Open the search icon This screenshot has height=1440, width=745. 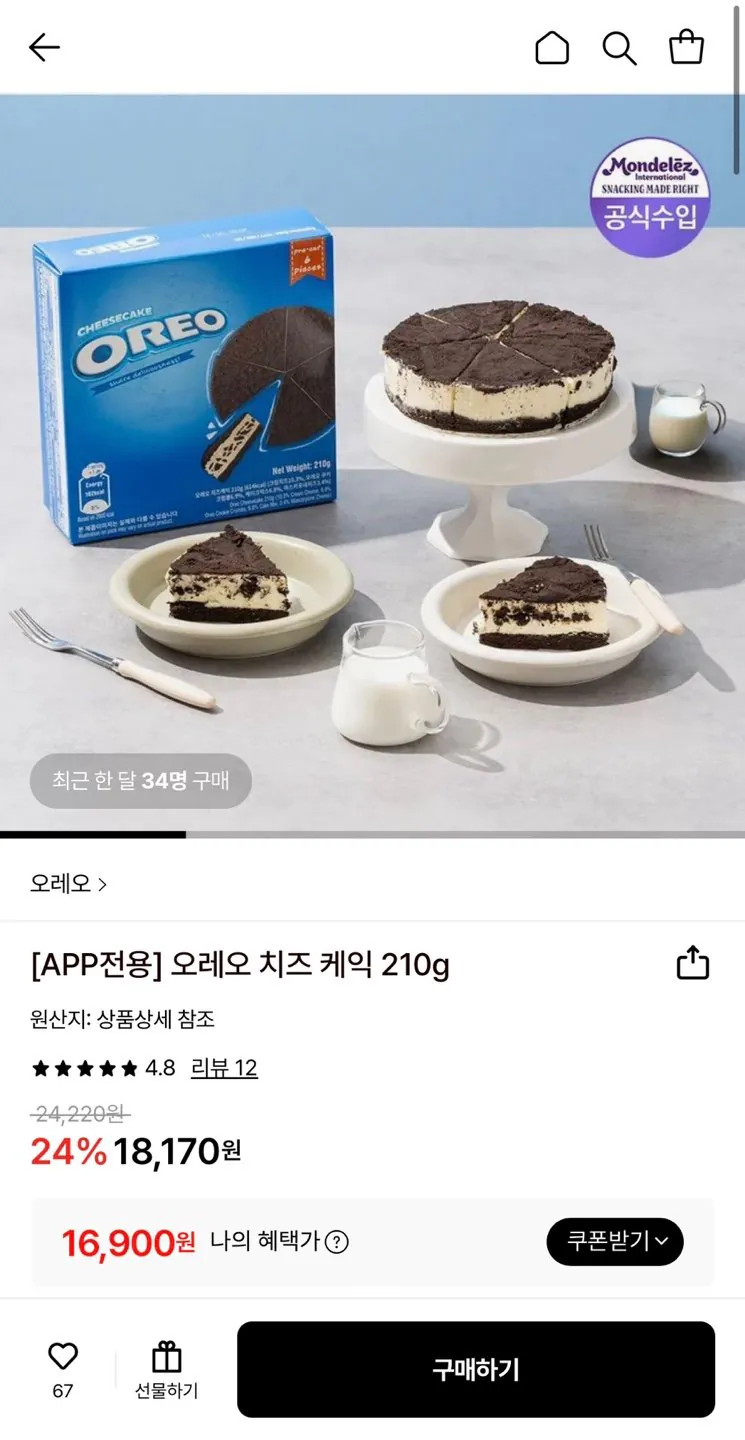(619, 46)
